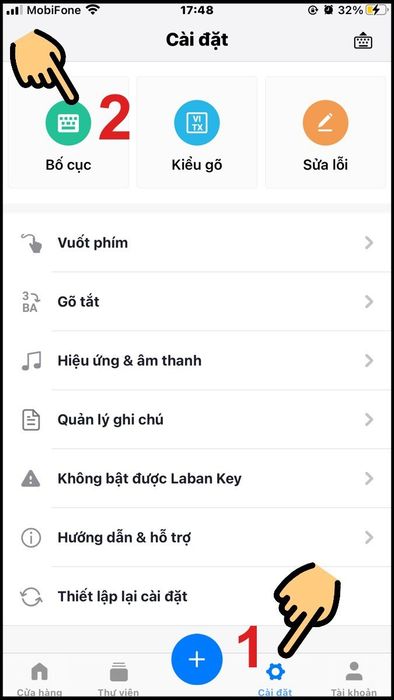Open the Gõ tắt shortcuts row

[197, 302]
